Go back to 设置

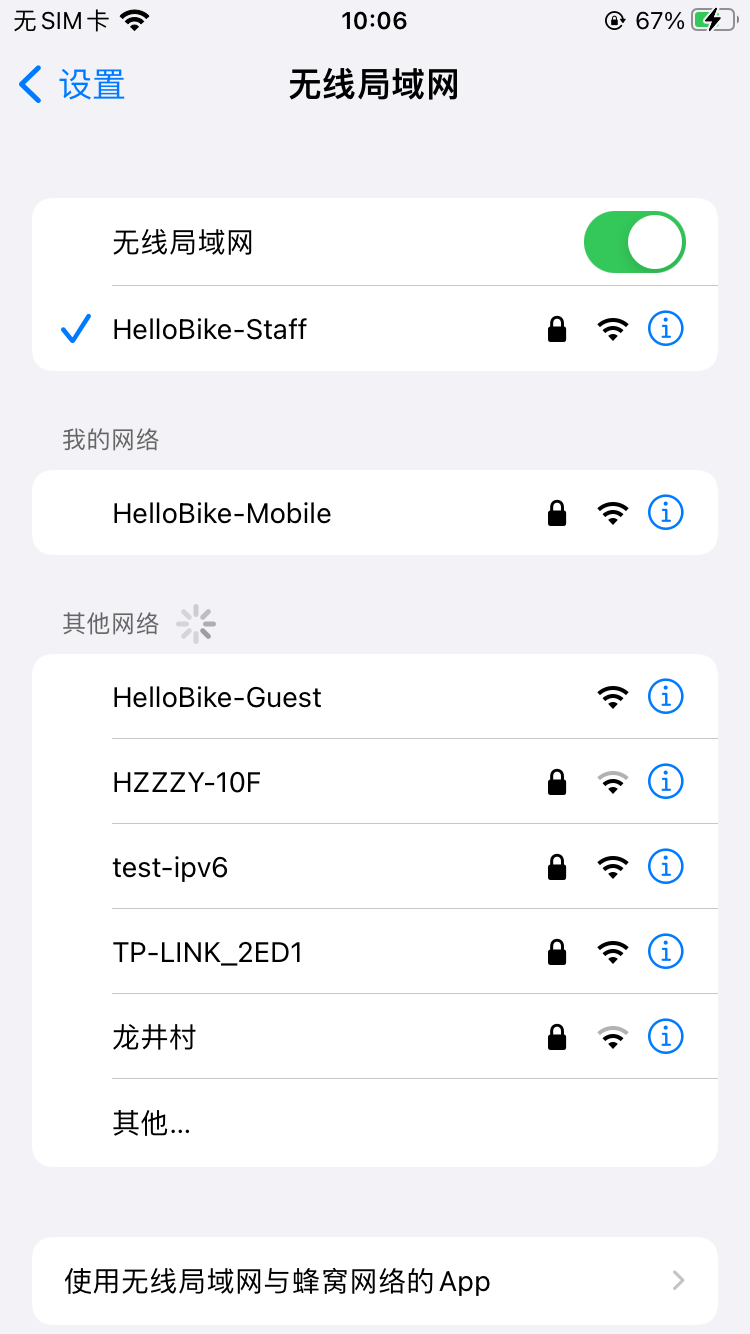click(72, 85)
